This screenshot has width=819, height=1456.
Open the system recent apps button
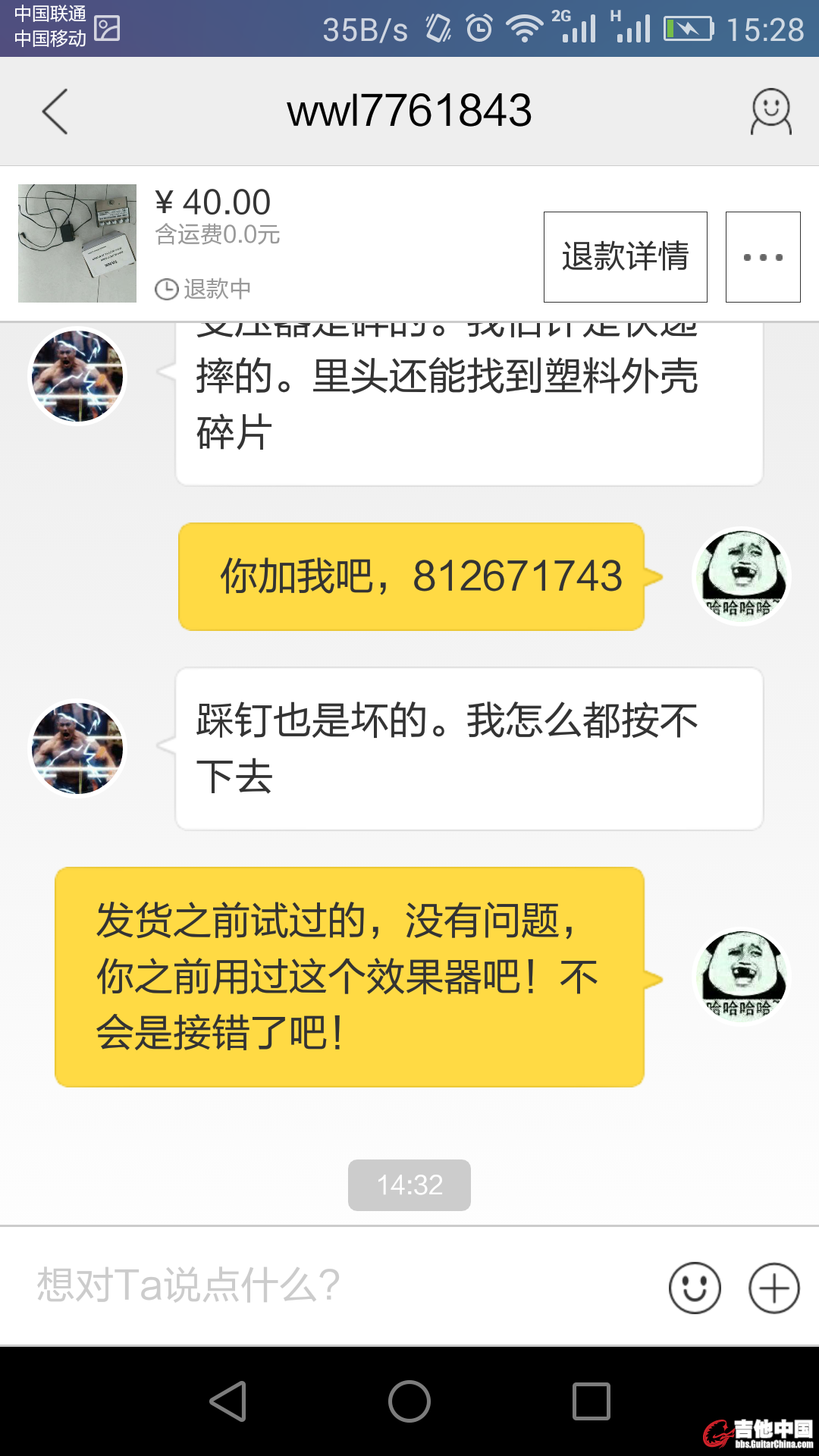(591, 1401)
